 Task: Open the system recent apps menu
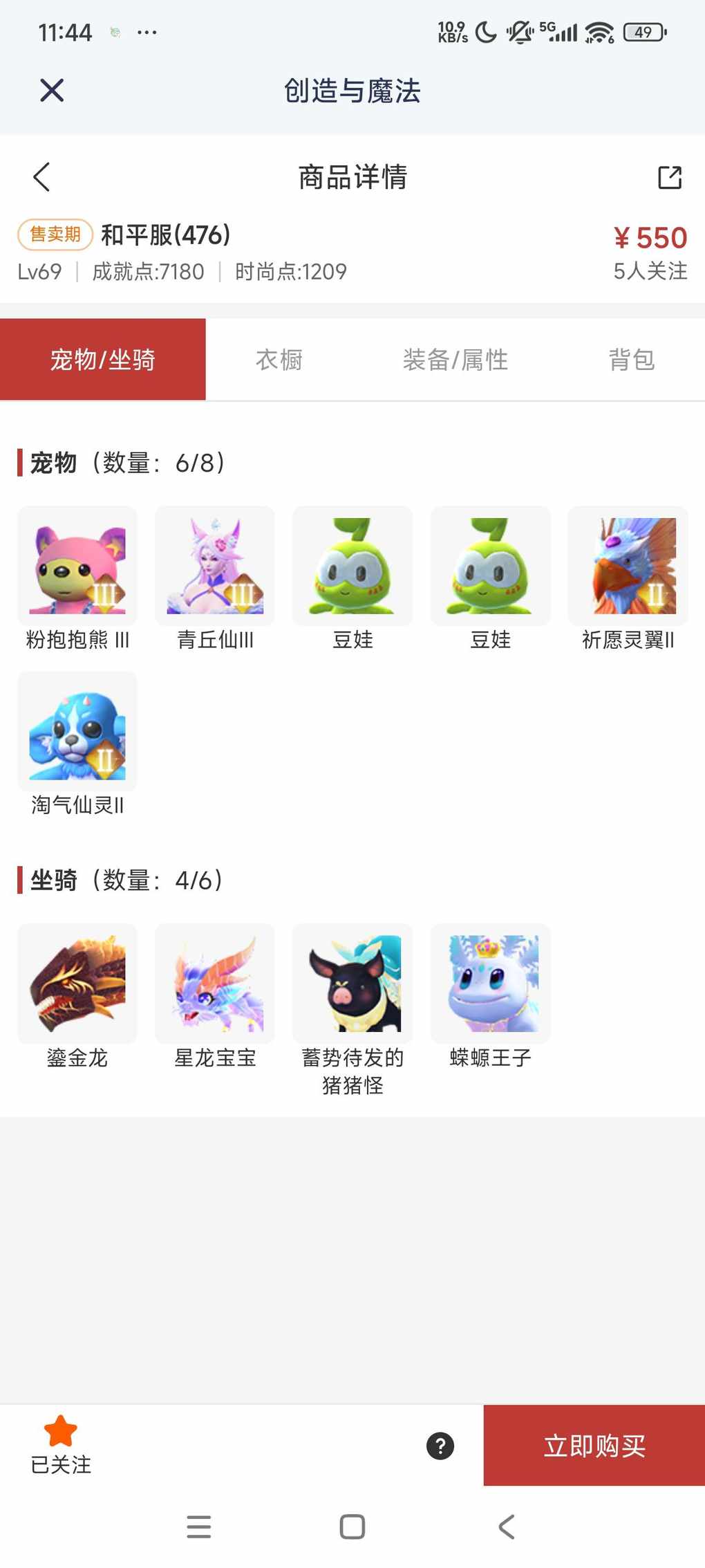[199, 1527]
